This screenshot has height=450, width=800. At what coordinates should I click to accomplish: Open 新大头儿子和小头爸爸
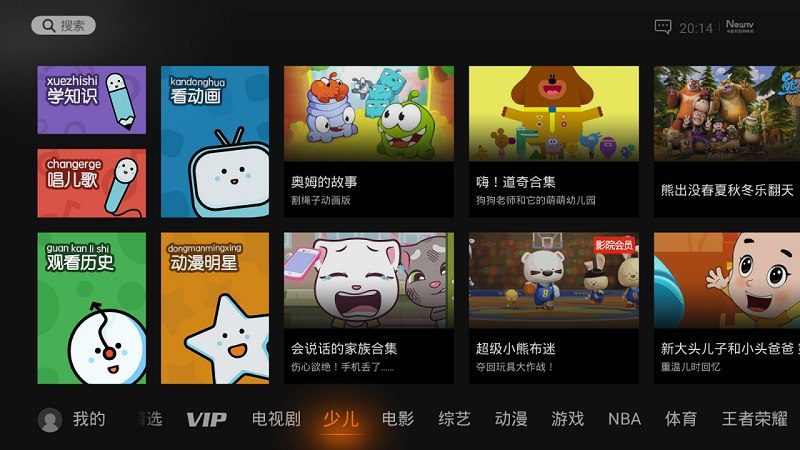click(x=727, y=308)
